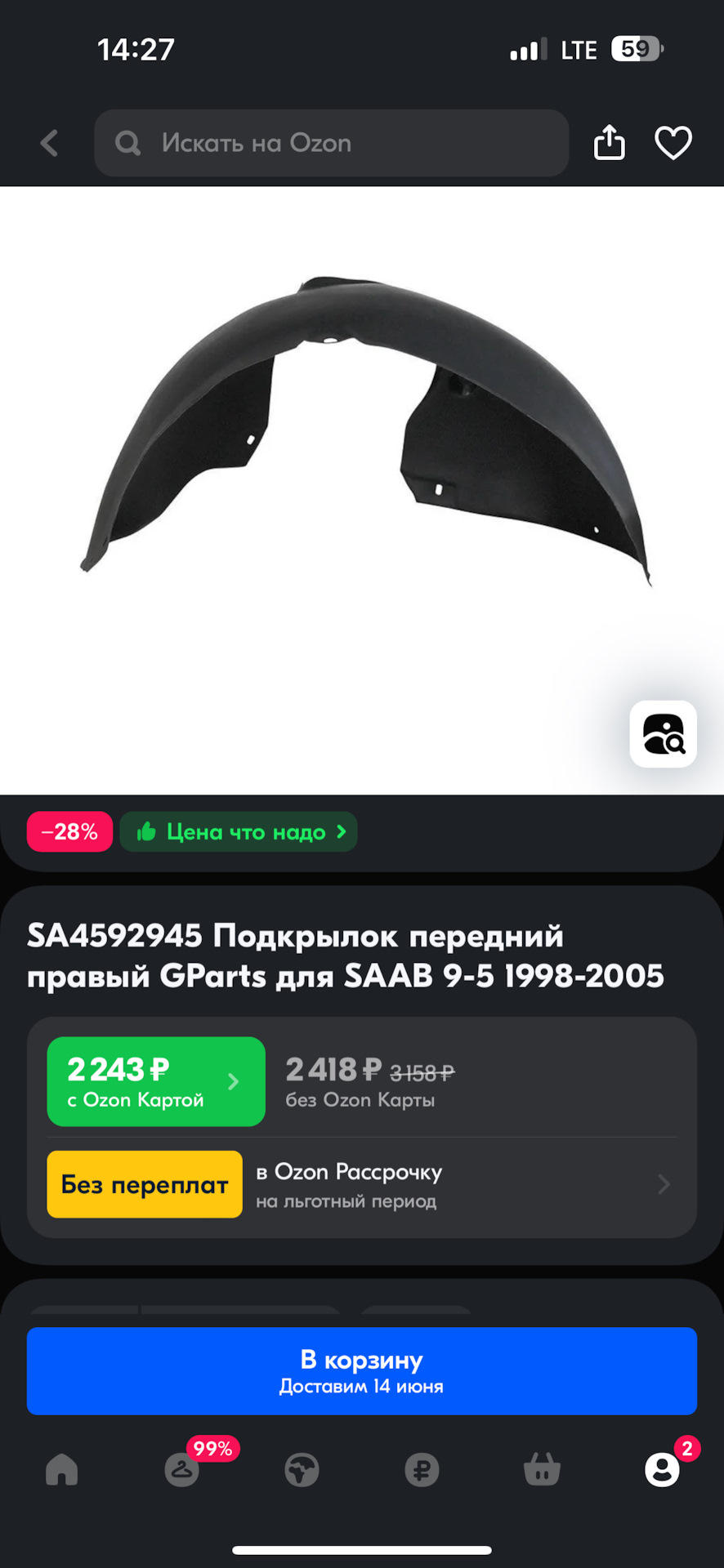Open the Ozon Рассрочку installment option
Screen dimensions: 724x1568
click(x=458, y=1184)
